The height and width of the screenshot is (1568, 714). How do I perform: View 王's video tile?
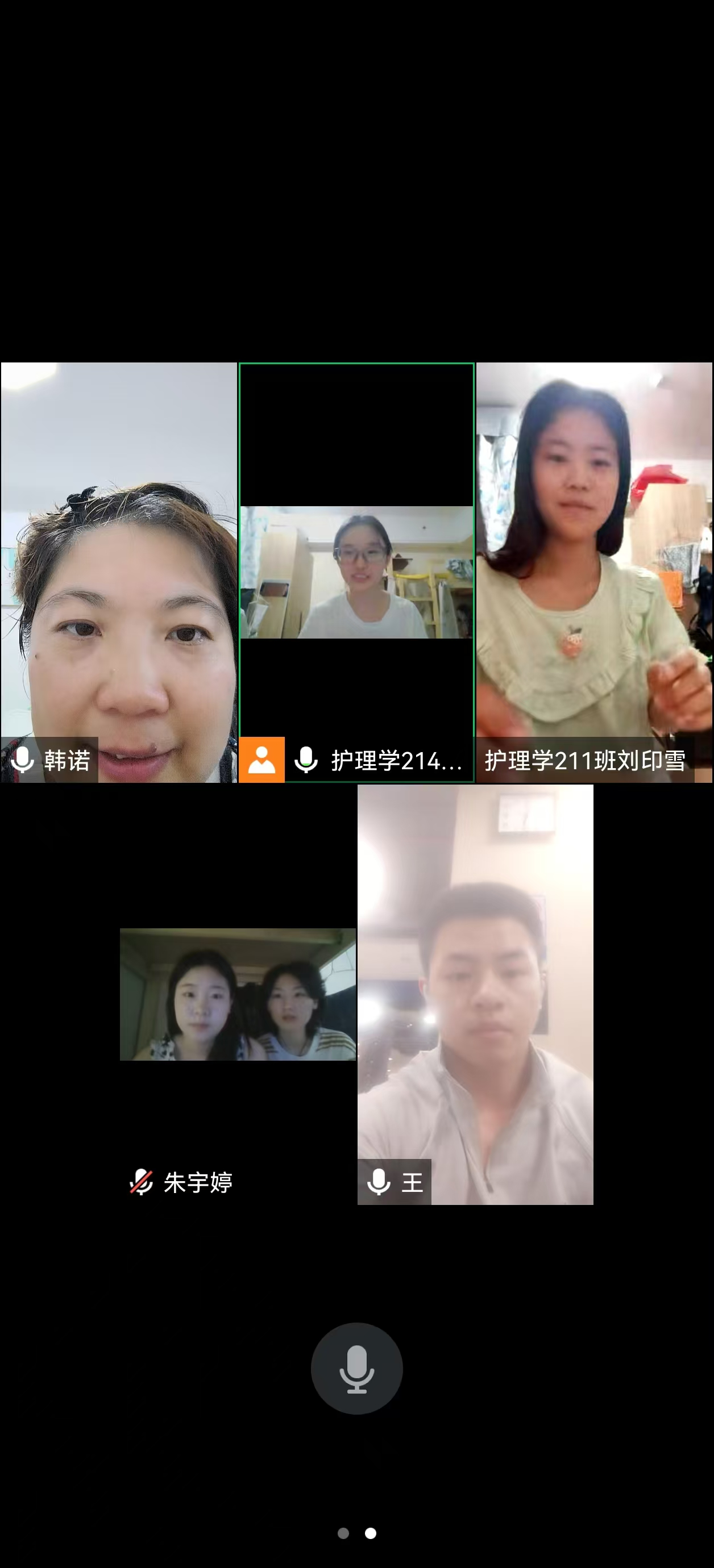tap(475, 994)
